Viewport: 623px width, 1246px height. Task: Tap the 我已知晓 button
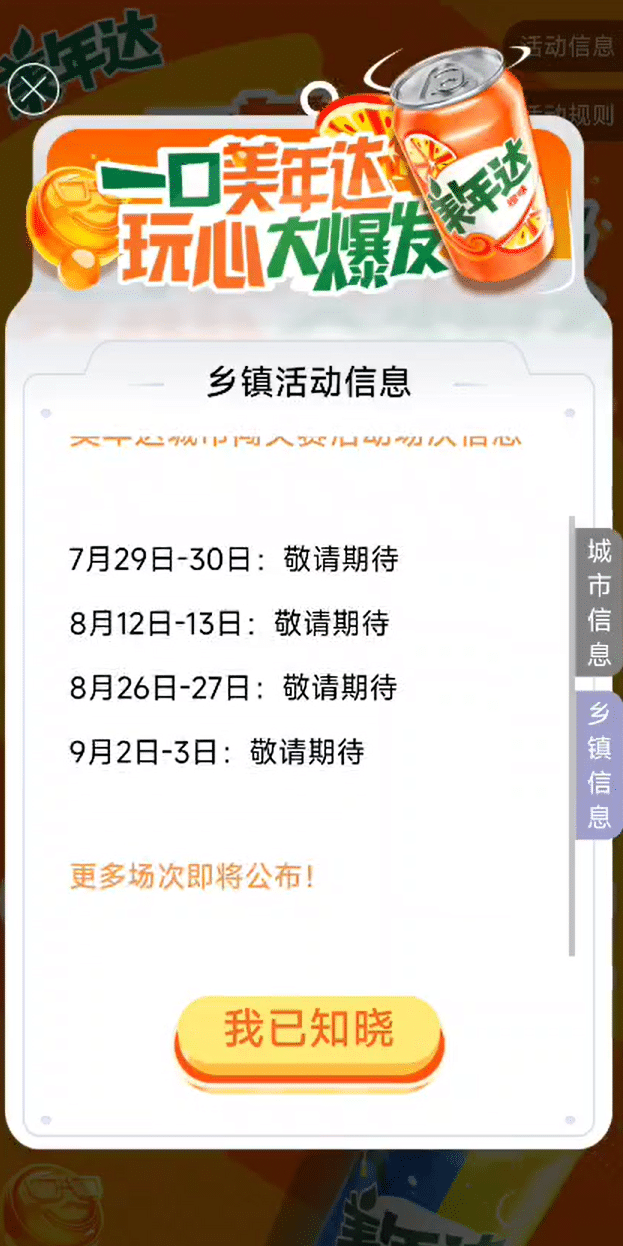click(308, 1032)
